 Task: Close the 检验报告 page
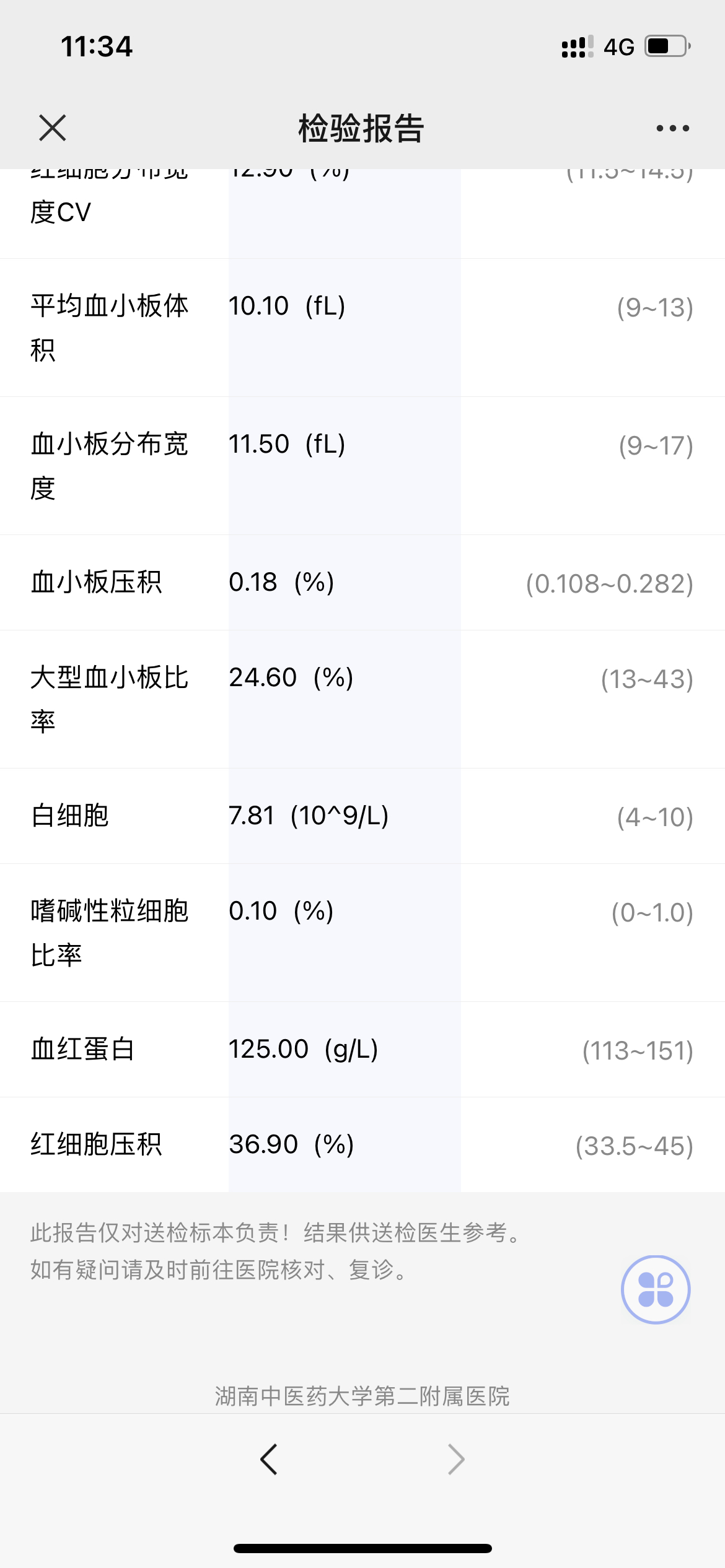point(52,128)
